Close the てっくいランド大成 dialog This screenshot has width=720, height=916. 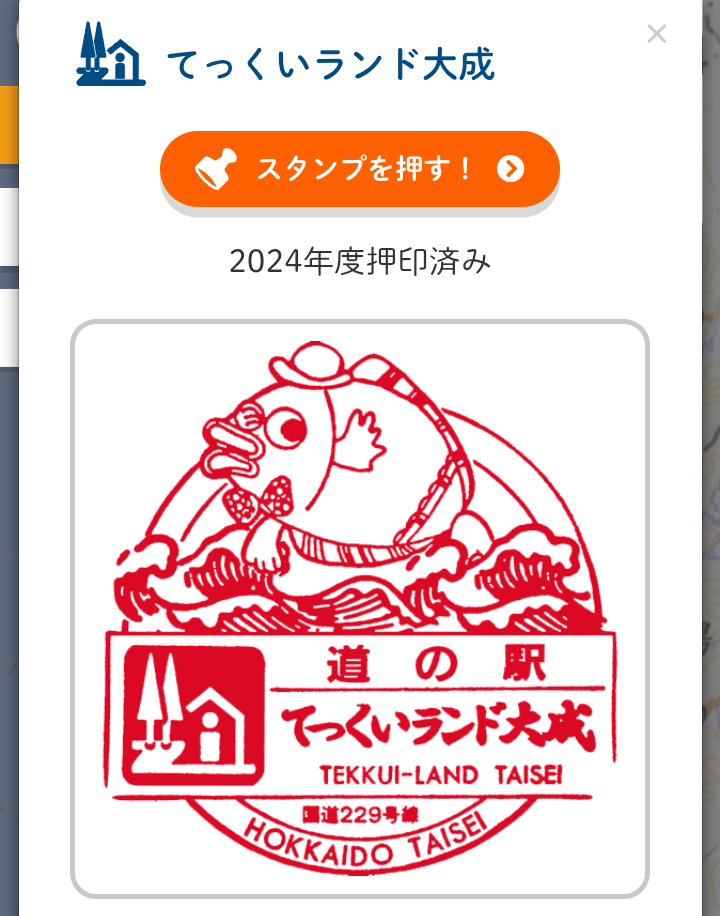pyautogui.click(x=656, y=34)
